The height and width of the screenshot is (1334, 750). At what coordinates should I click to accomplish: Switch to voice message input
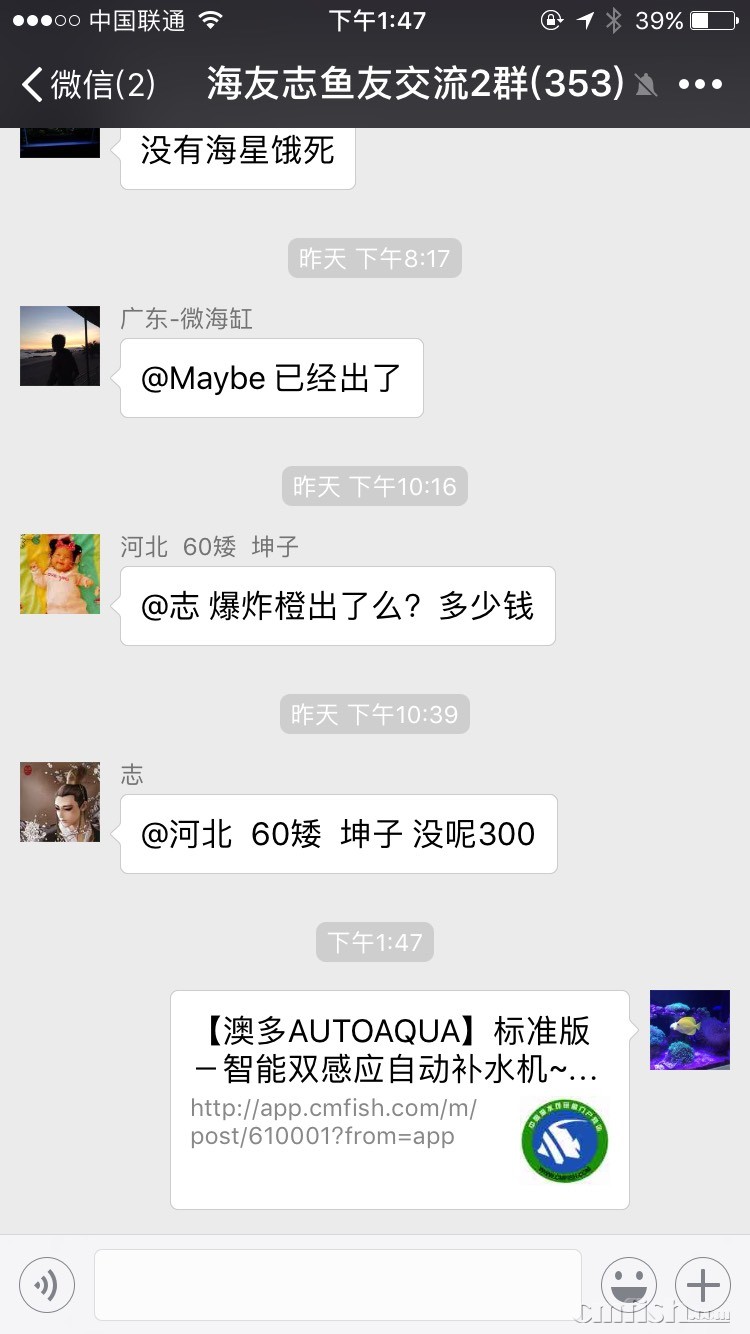pyautogui.click(x=47, y=1285)
